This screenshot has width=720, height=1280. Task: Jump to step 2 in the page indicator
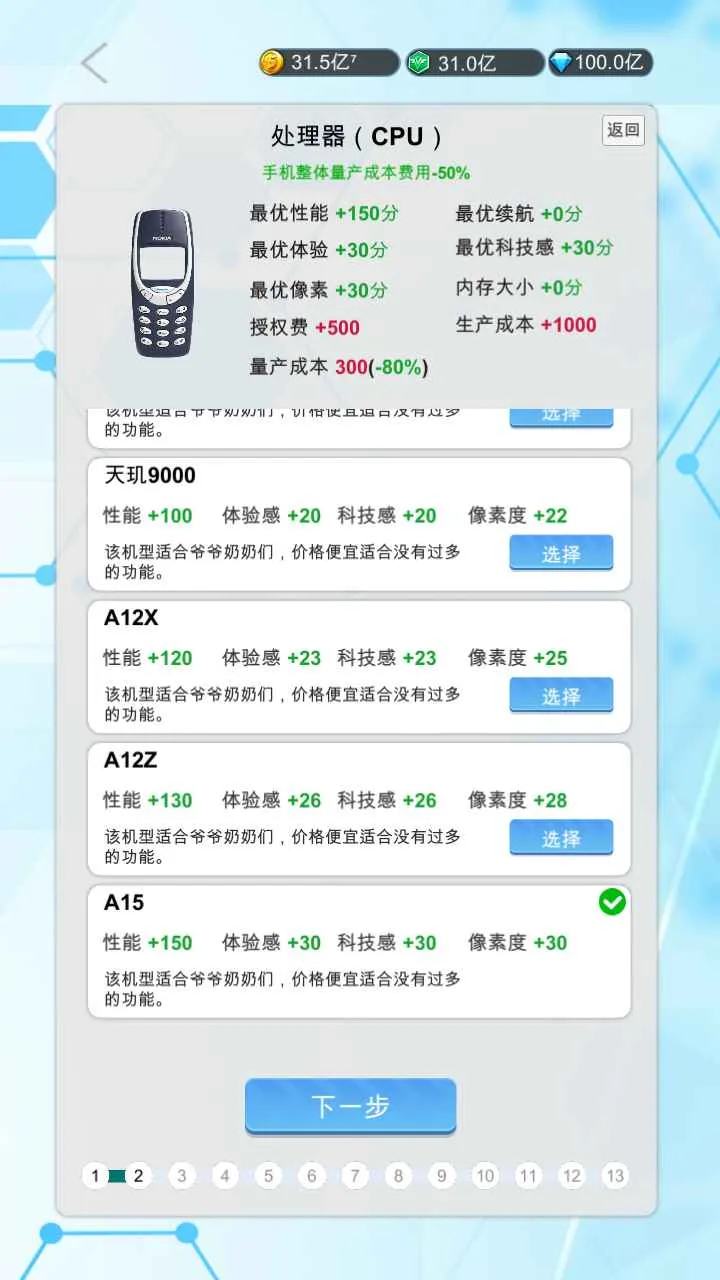[x=139, y=1176]
